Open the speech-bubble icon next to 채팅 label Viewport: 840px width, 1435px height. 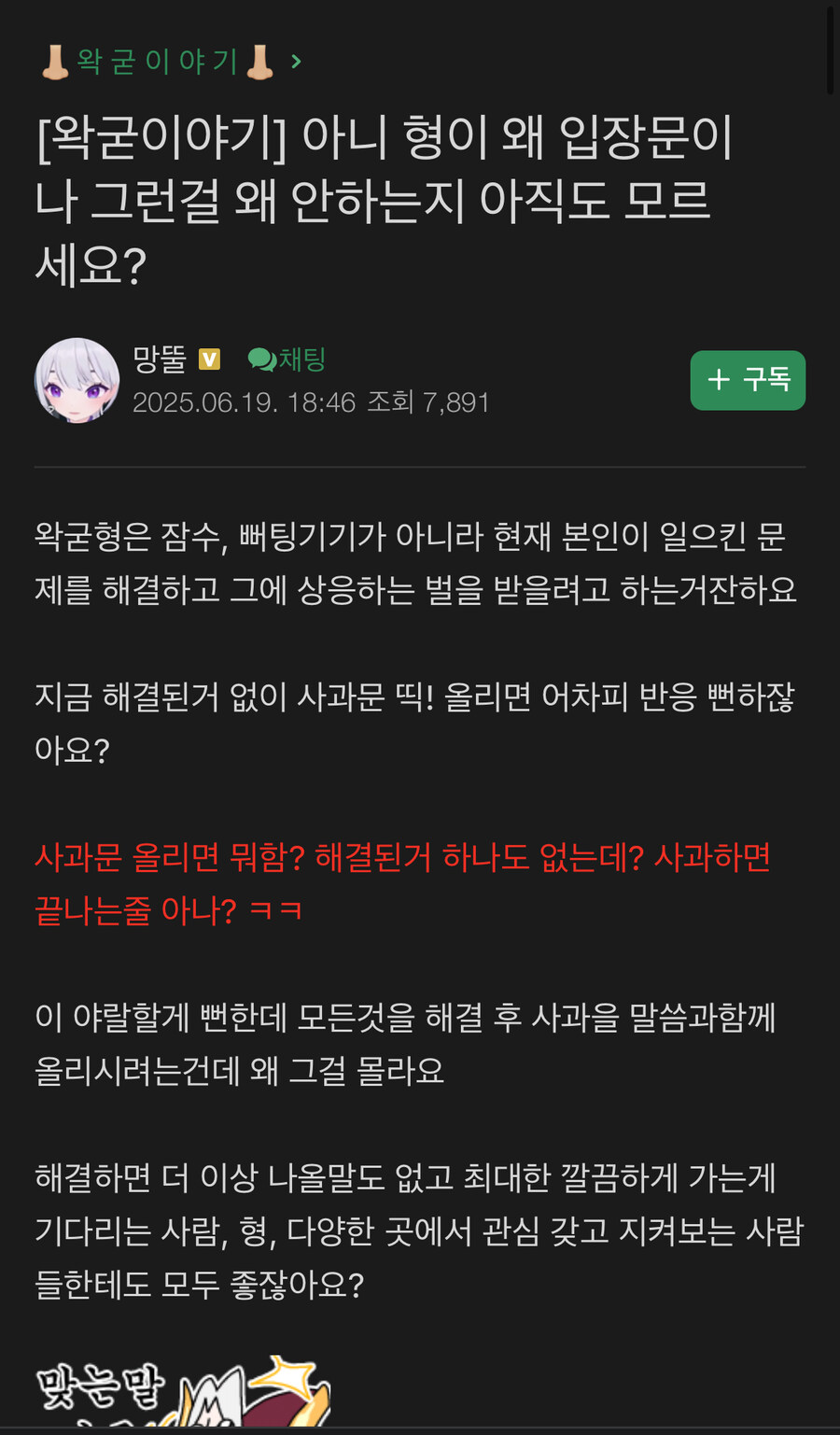pos(259,359)
